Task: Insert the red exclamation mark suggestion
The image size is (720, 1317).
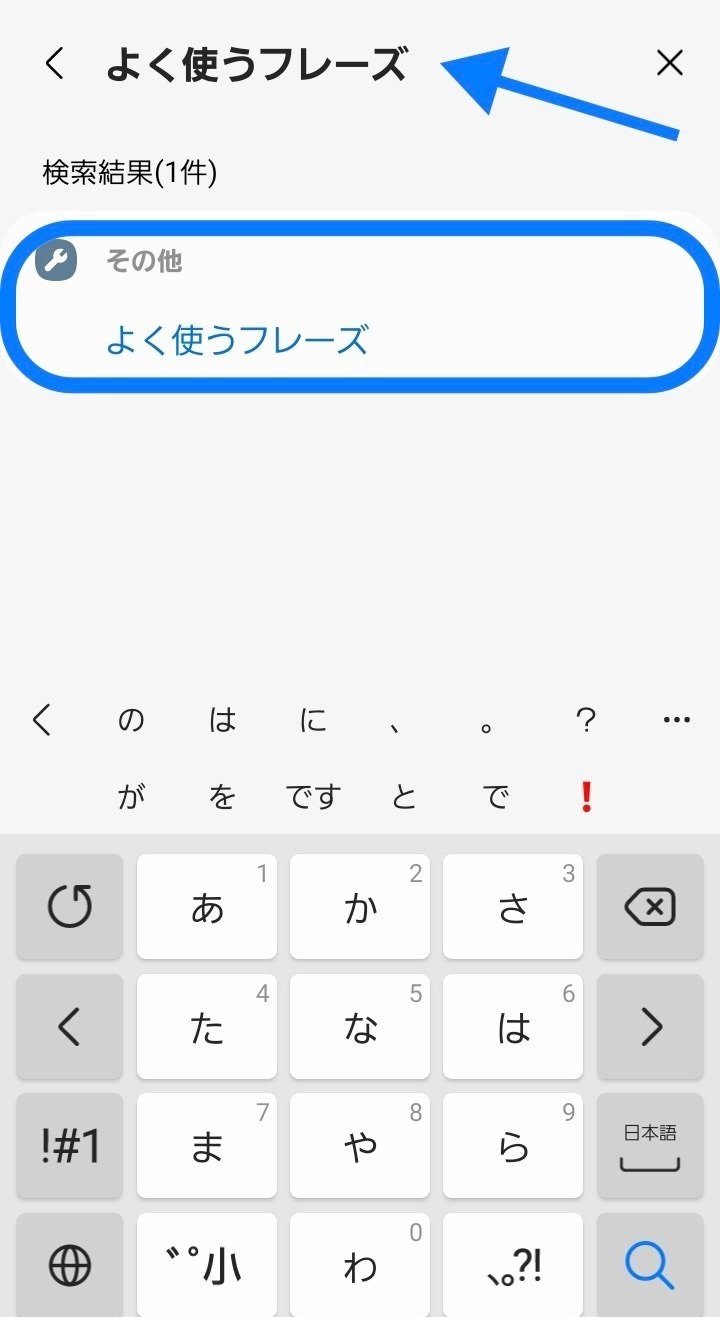Action: 587,797
